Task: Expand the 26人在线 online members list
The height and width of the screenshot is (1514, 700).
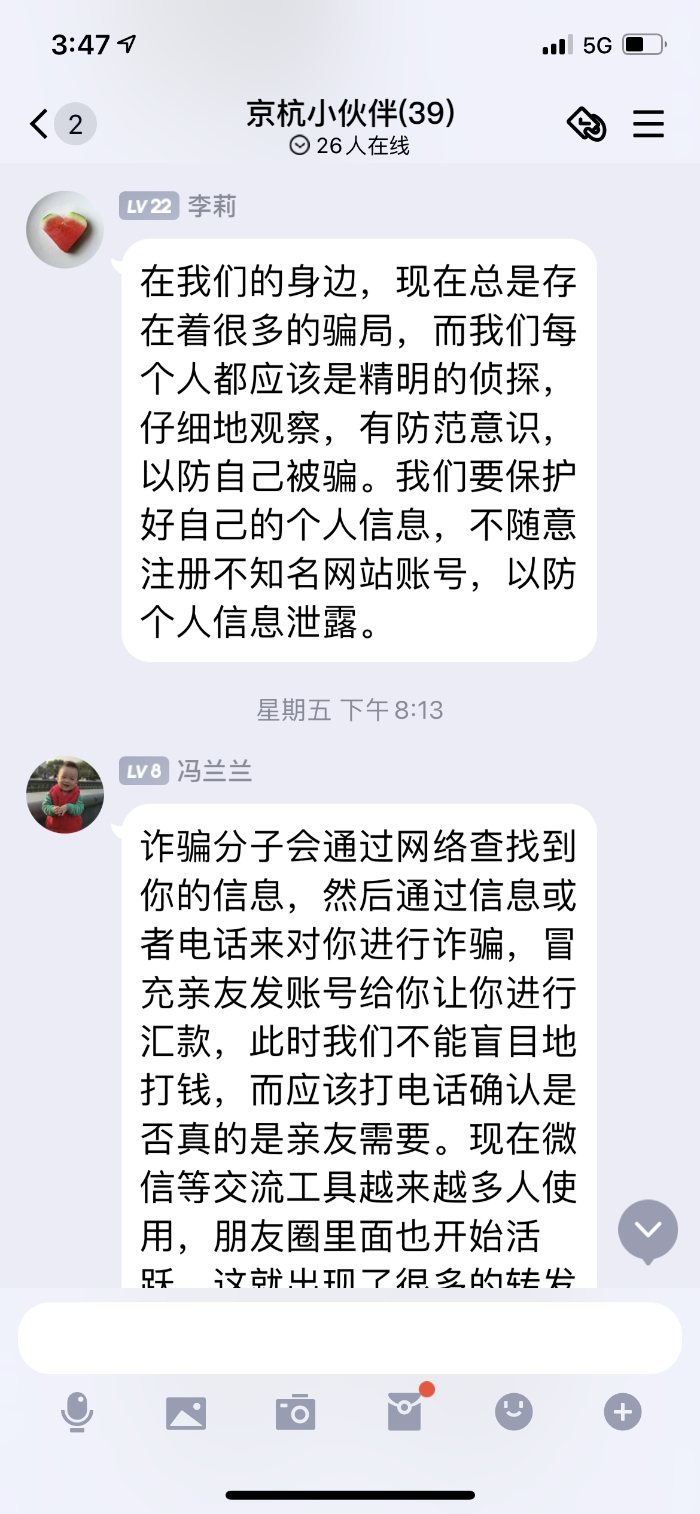Action: (x=350, y=146)
